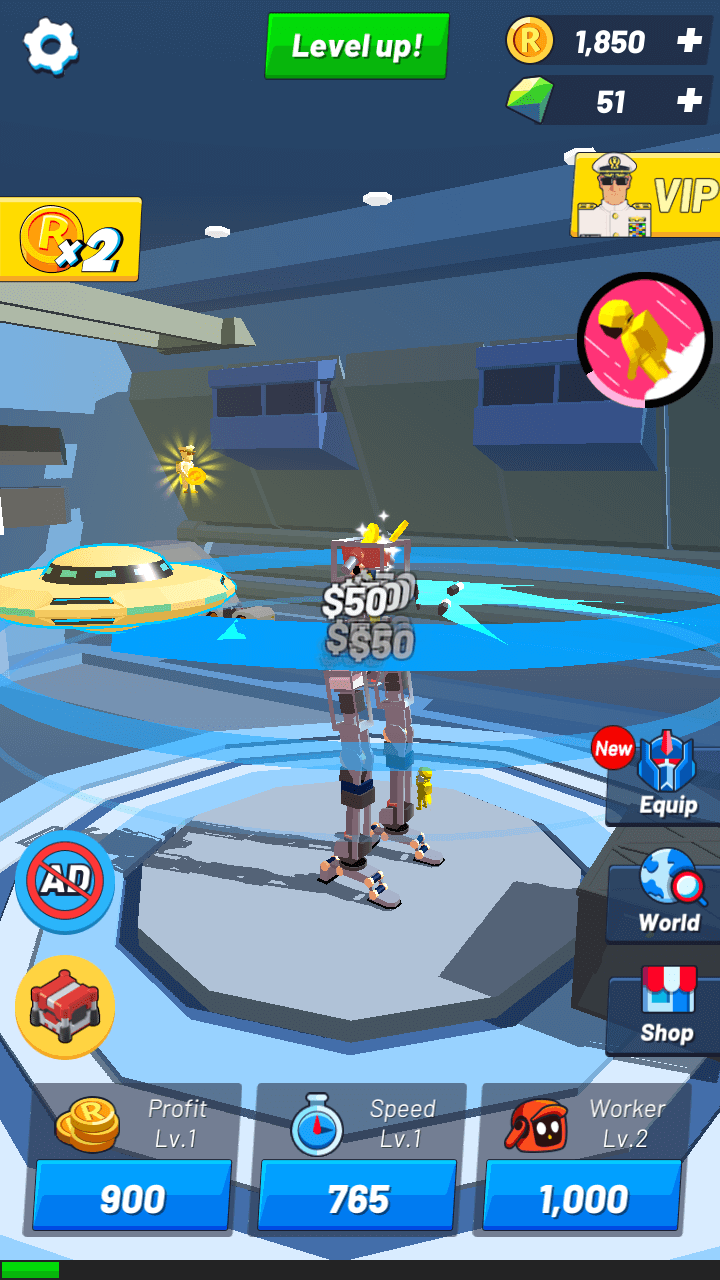720x1280 pixels.
Task: Tap the remove ads icon
Action: (65, 880)
